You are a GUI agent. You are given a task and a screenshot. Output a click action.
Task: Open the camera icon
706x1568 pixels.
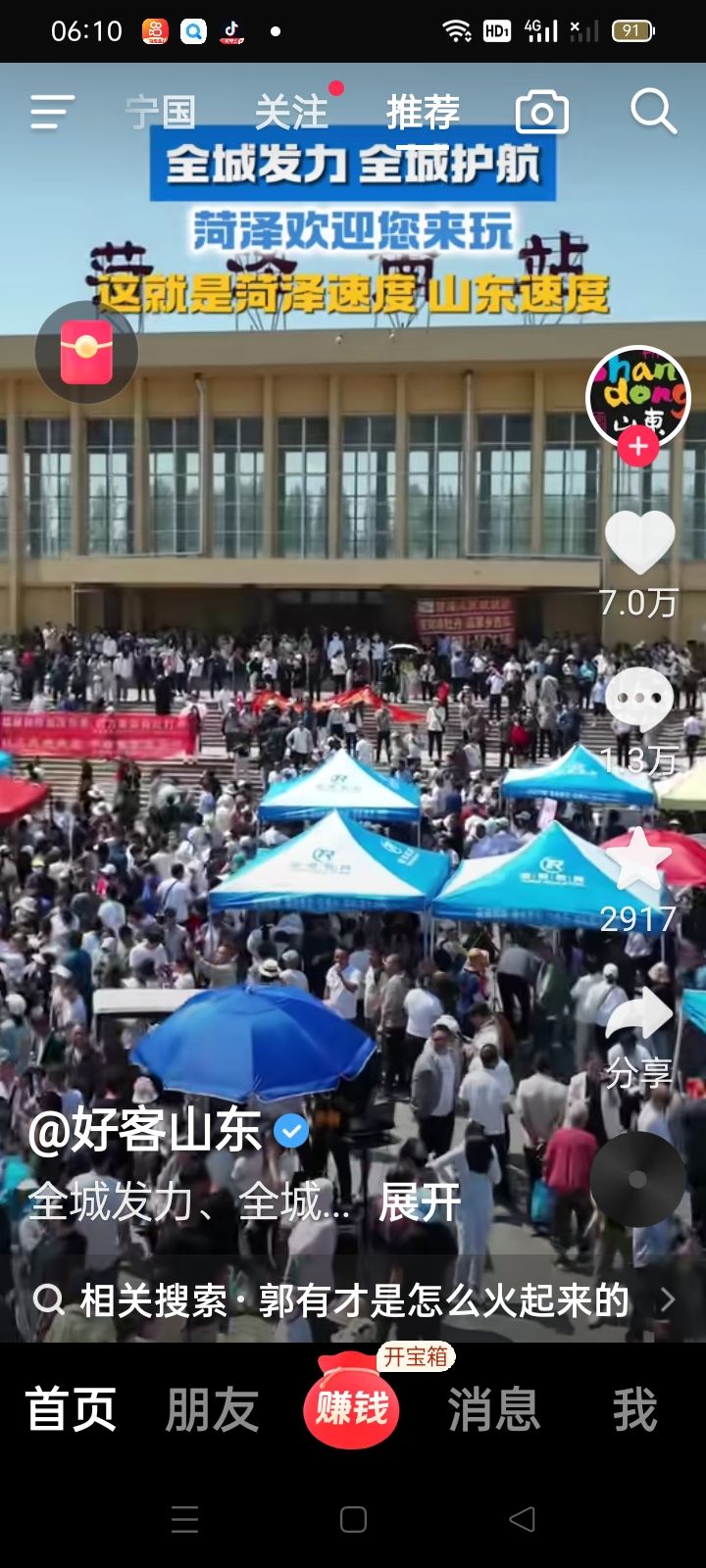(541, 113)
